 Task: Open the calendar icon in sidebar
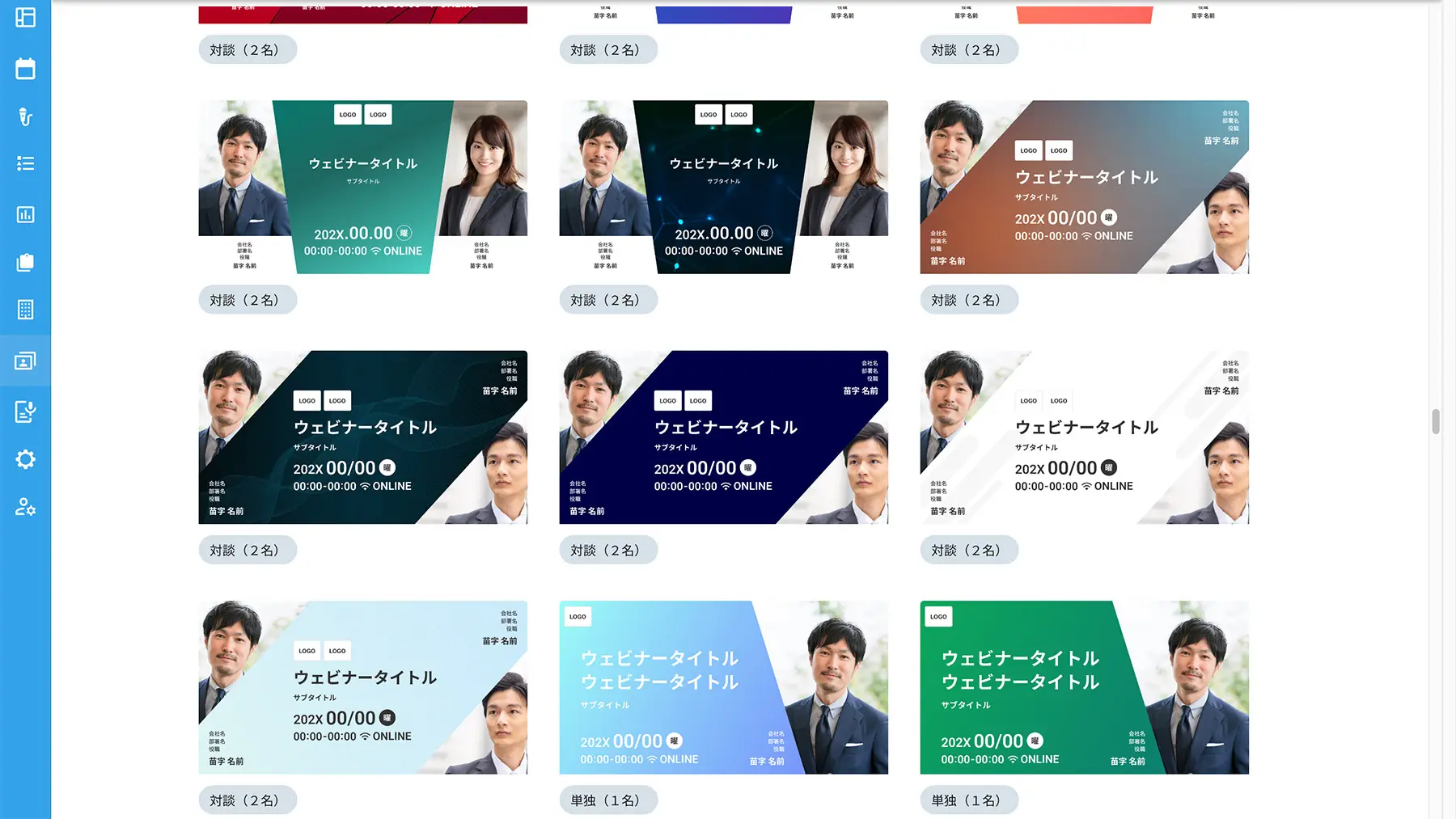[25, 69]
